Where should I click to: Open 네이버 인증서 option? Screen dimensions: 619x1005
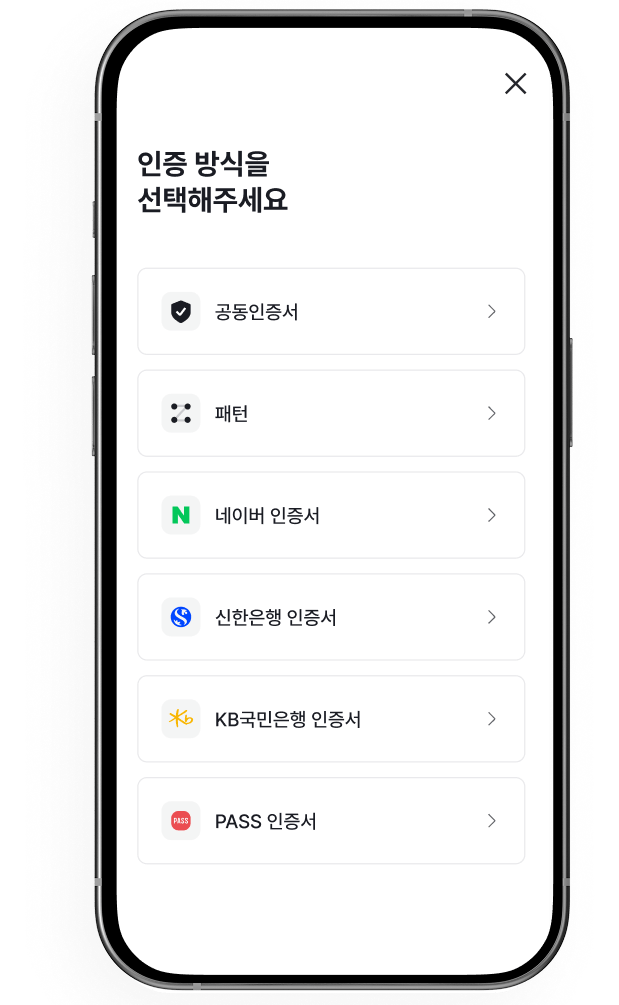pos(331,516)
